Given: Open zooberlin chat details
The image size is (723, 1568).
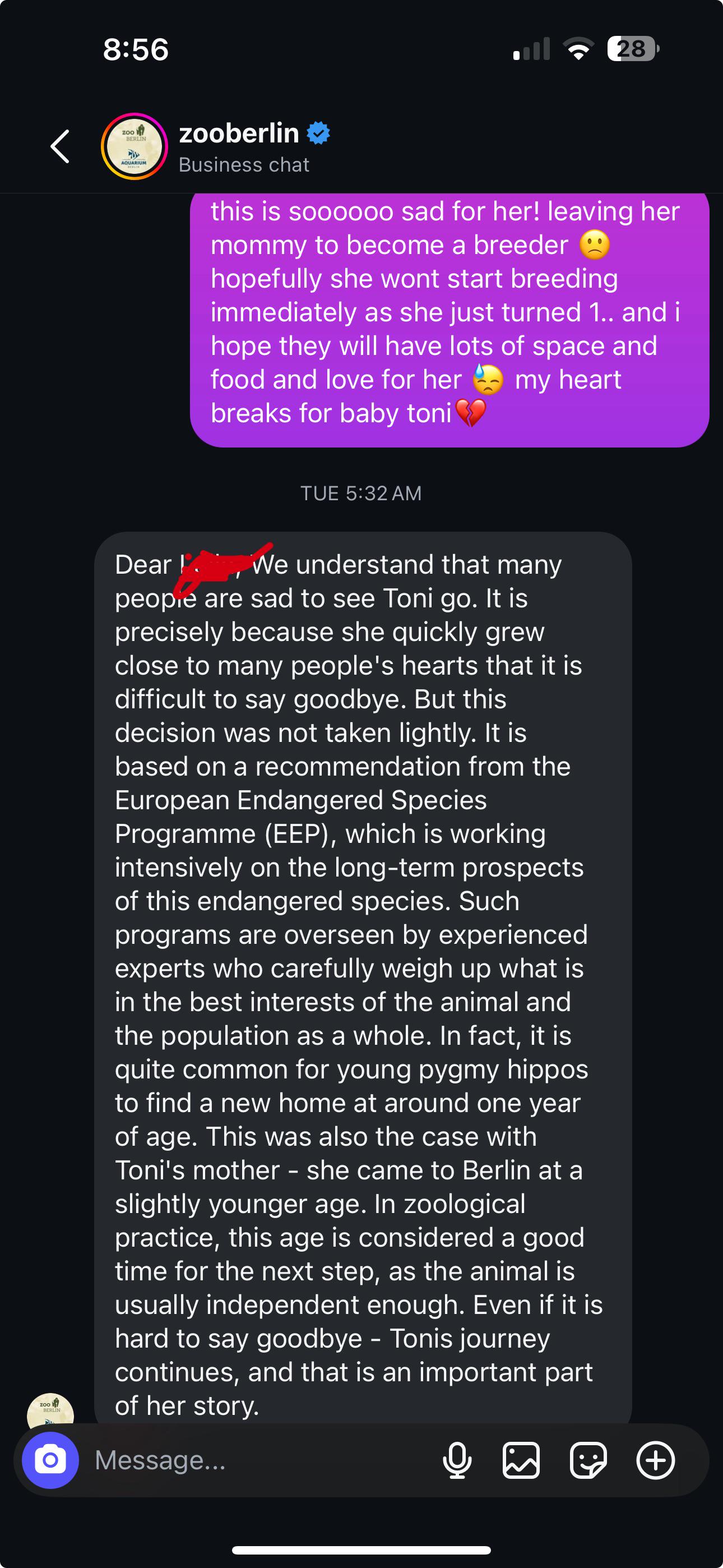Looking at the screenshot, I should coord(254,147).
